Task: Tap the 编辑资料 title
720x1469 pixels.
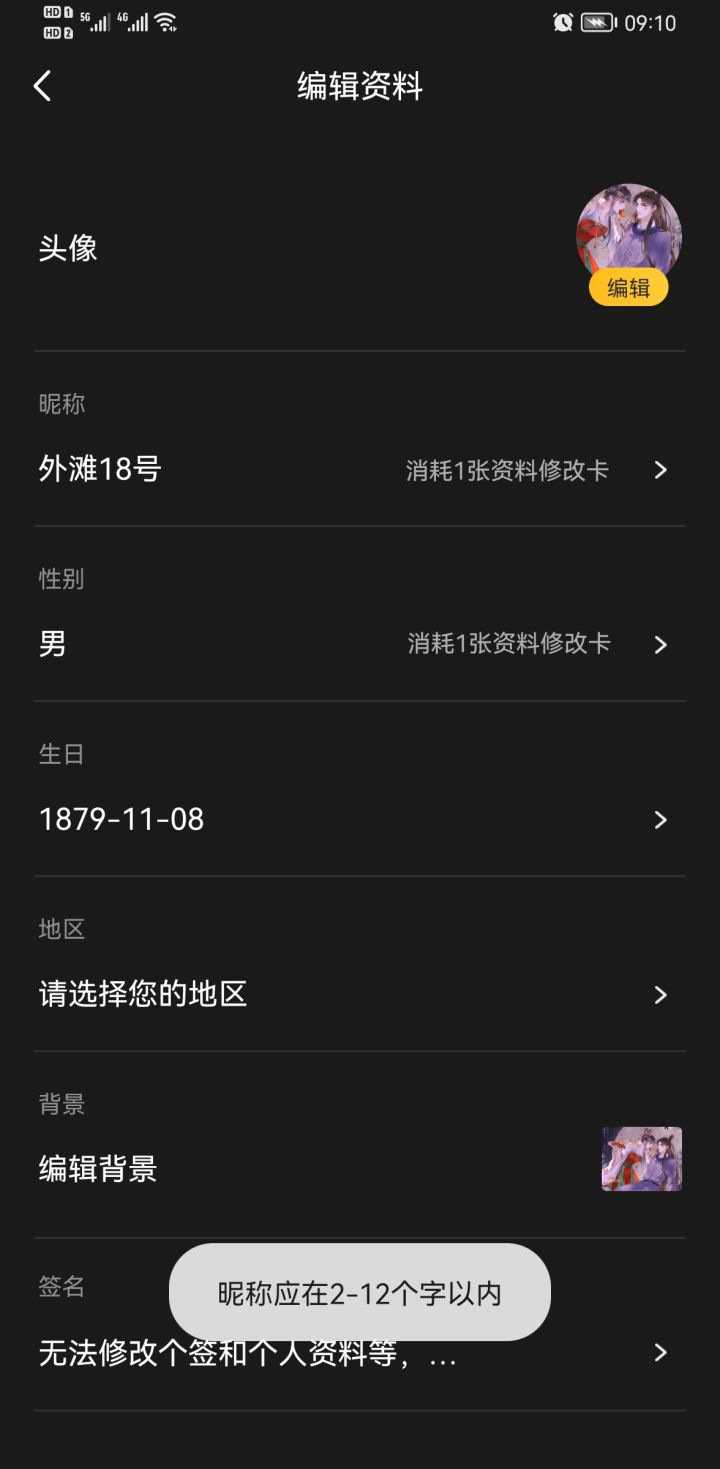Action: 360,87
